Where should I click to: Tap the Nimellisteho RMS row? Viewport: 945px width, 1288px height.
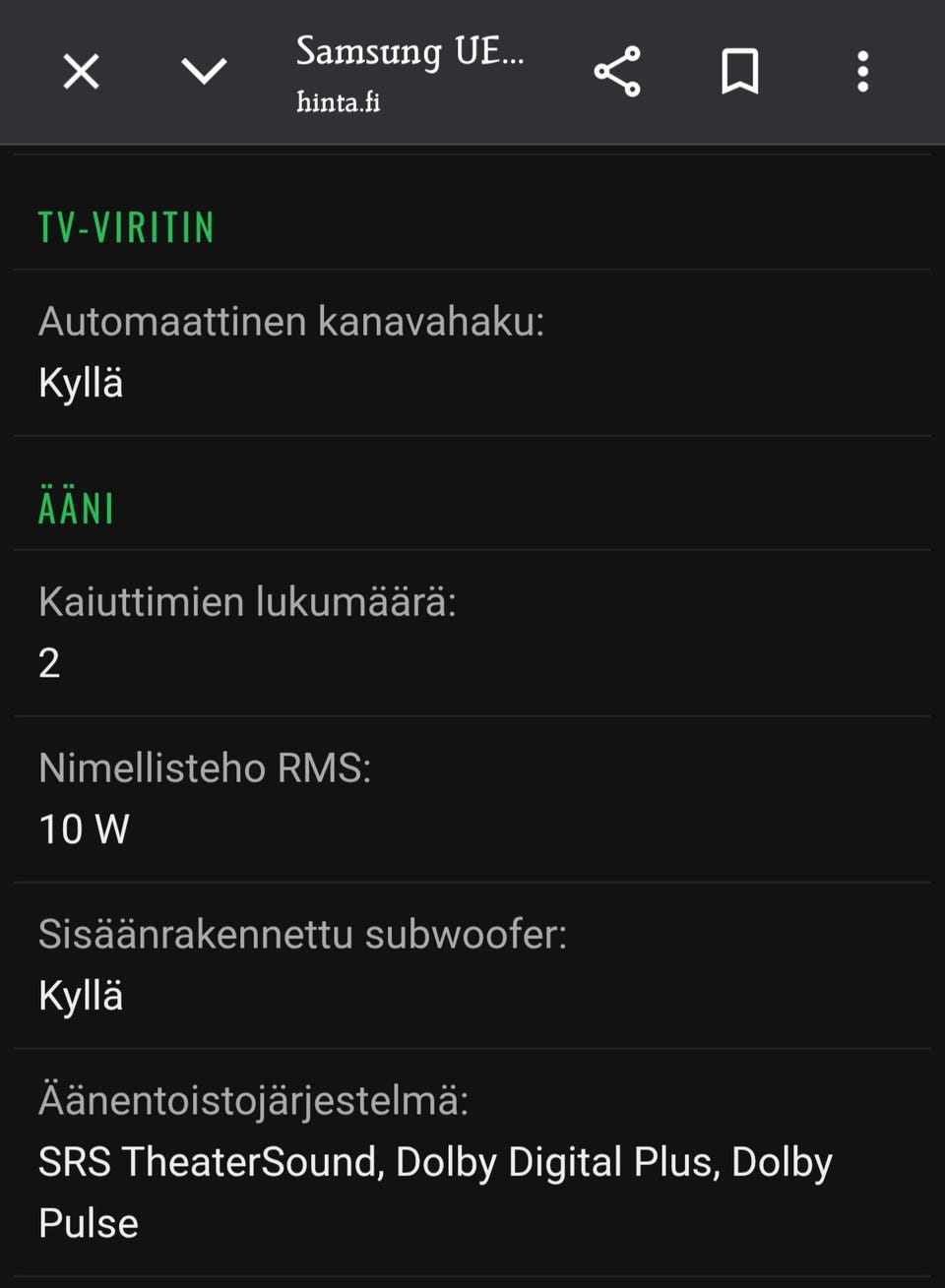click(x=204, y=768)
